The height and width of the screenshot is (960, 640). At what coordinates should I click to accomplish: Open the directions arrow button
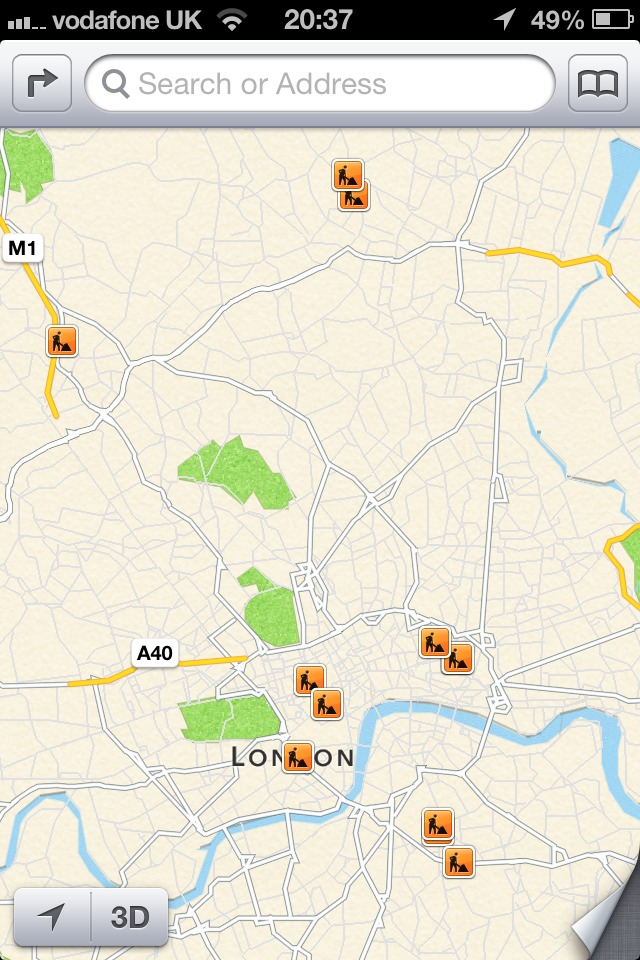pyautogui.click(x=42, y=84)
